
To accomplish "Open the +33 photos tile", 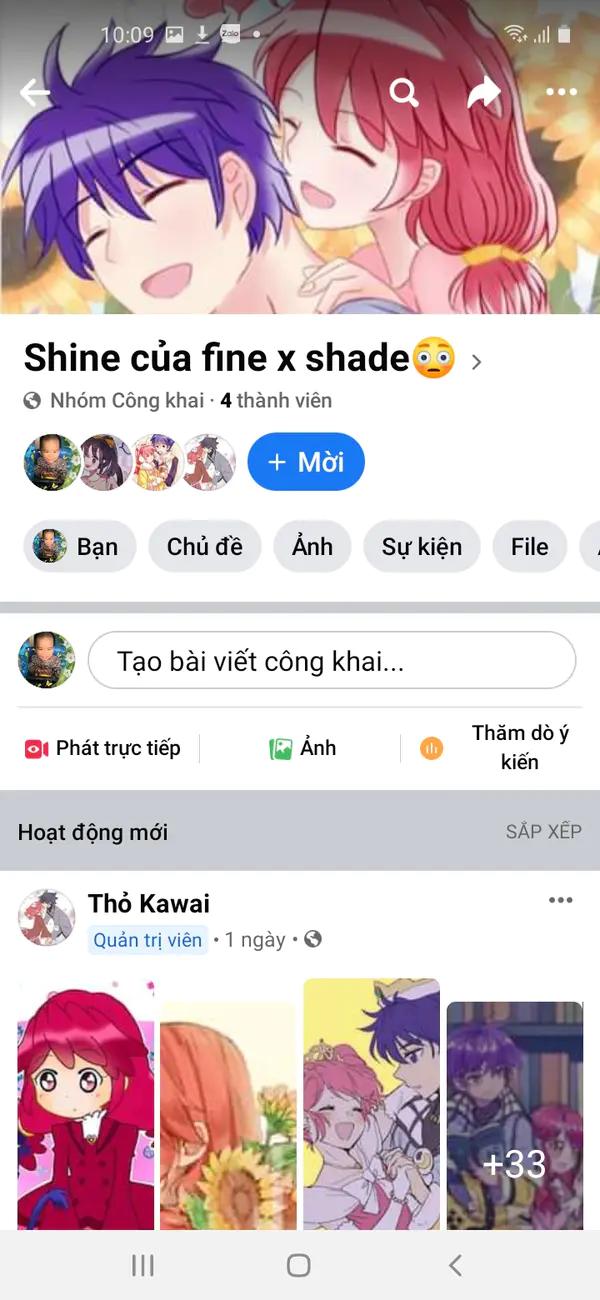I will click(515, 1115).
